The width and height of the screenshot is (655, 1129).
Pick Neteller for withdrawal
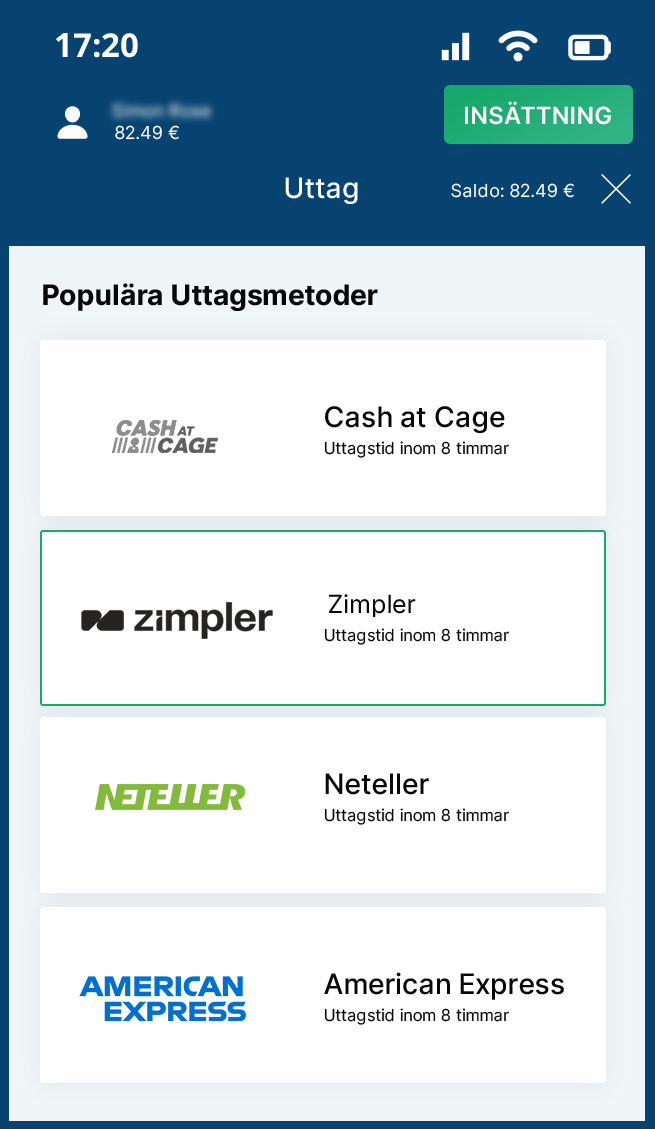[x=322, y=804]
